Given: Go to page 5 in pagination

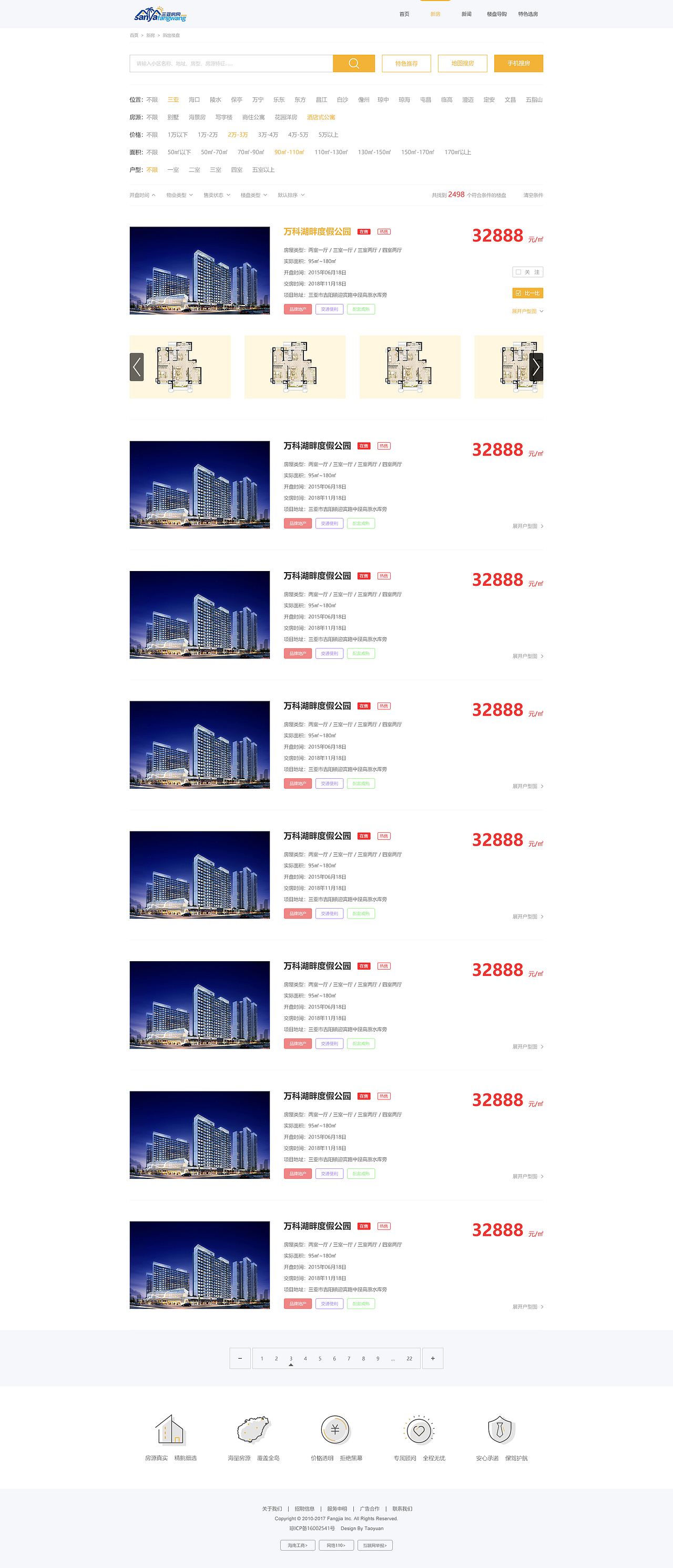Looking at the screenshot, I should [320, 1358].
